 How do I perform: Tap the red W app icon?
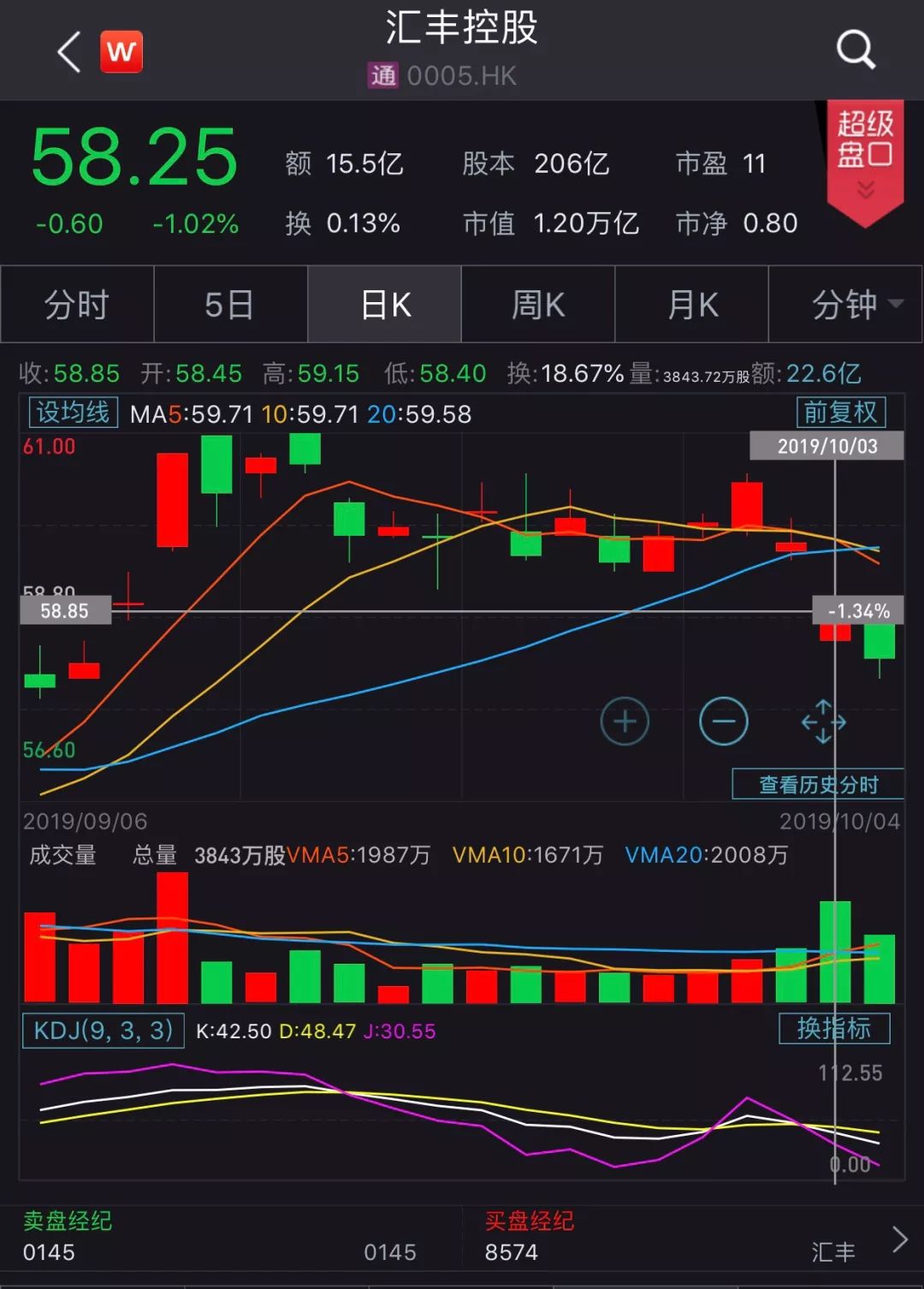tap(121, 51)
